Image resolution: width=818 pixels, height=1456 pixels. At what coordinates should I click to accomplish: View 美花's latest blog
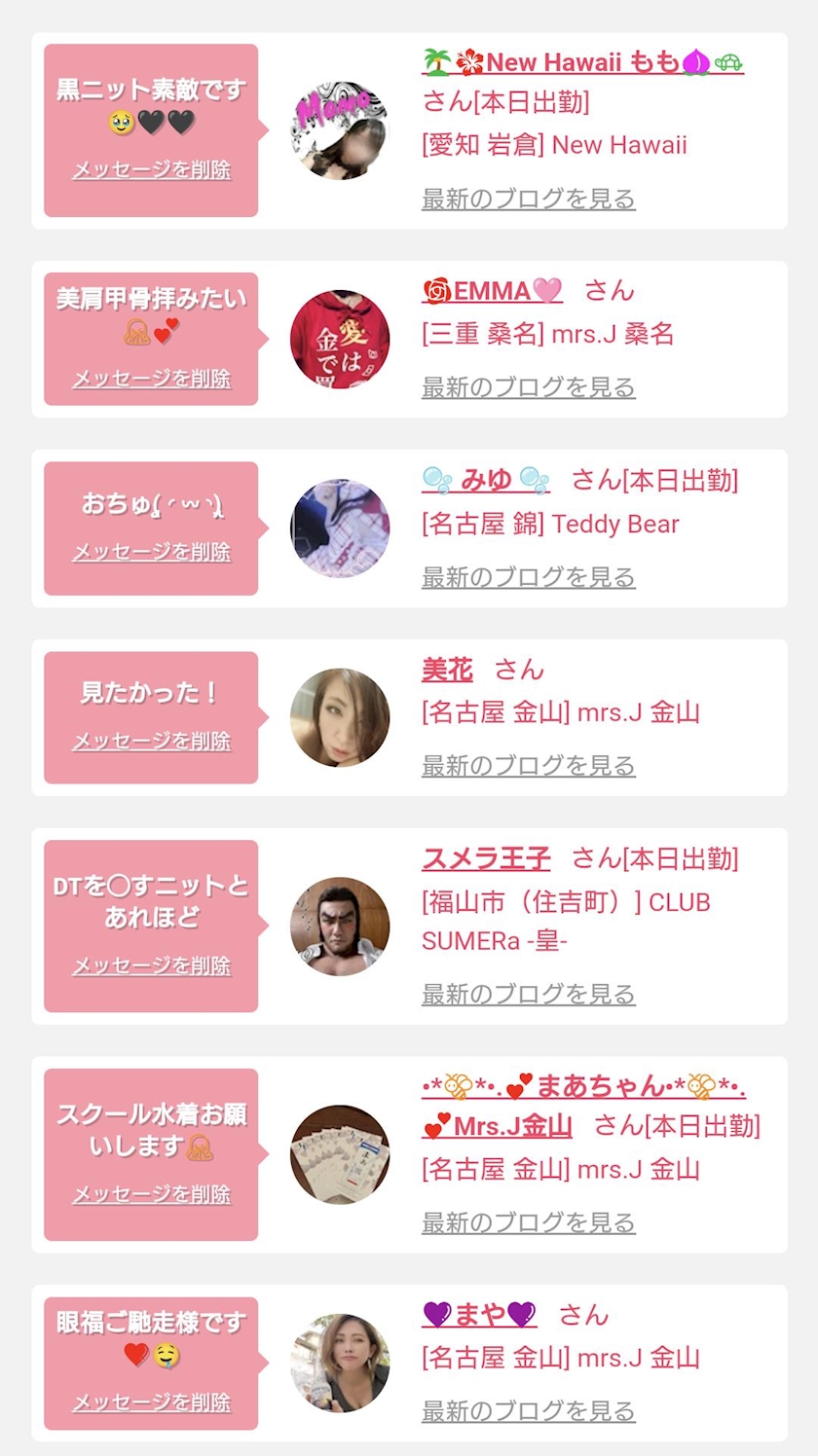pyautogui.click(x=528, y=766)
